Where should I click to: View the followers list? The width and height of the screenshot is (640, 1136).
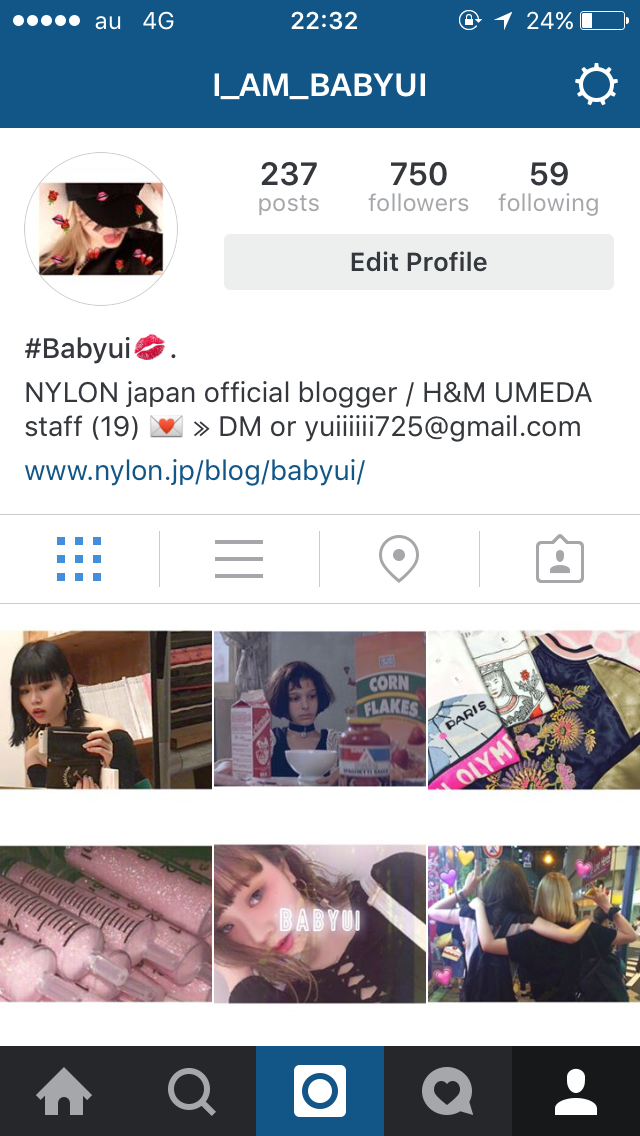pos(418,187)
